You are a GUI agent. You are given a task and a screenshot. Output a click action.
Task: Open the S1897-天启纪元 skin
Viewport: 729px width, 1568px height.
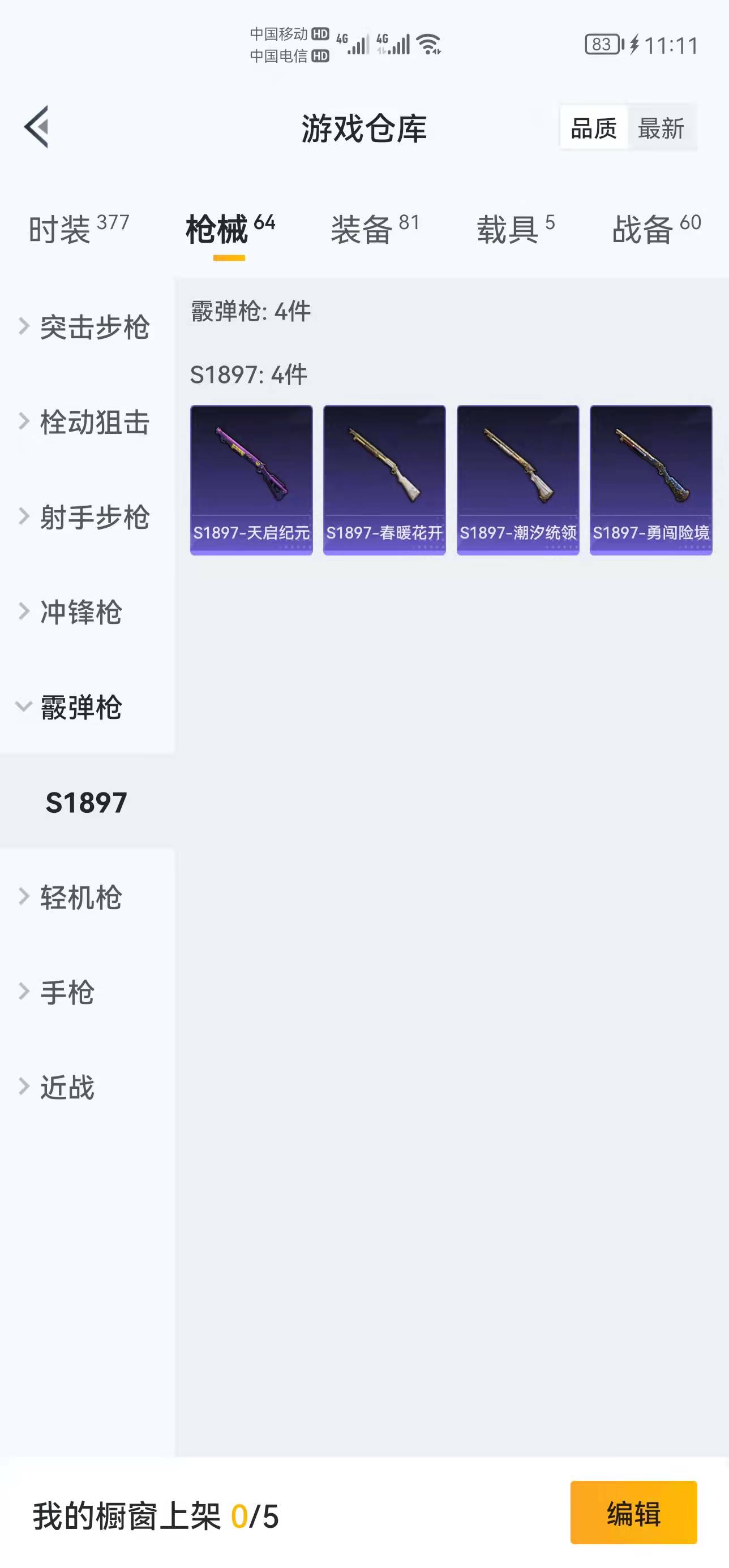point(251,480)
